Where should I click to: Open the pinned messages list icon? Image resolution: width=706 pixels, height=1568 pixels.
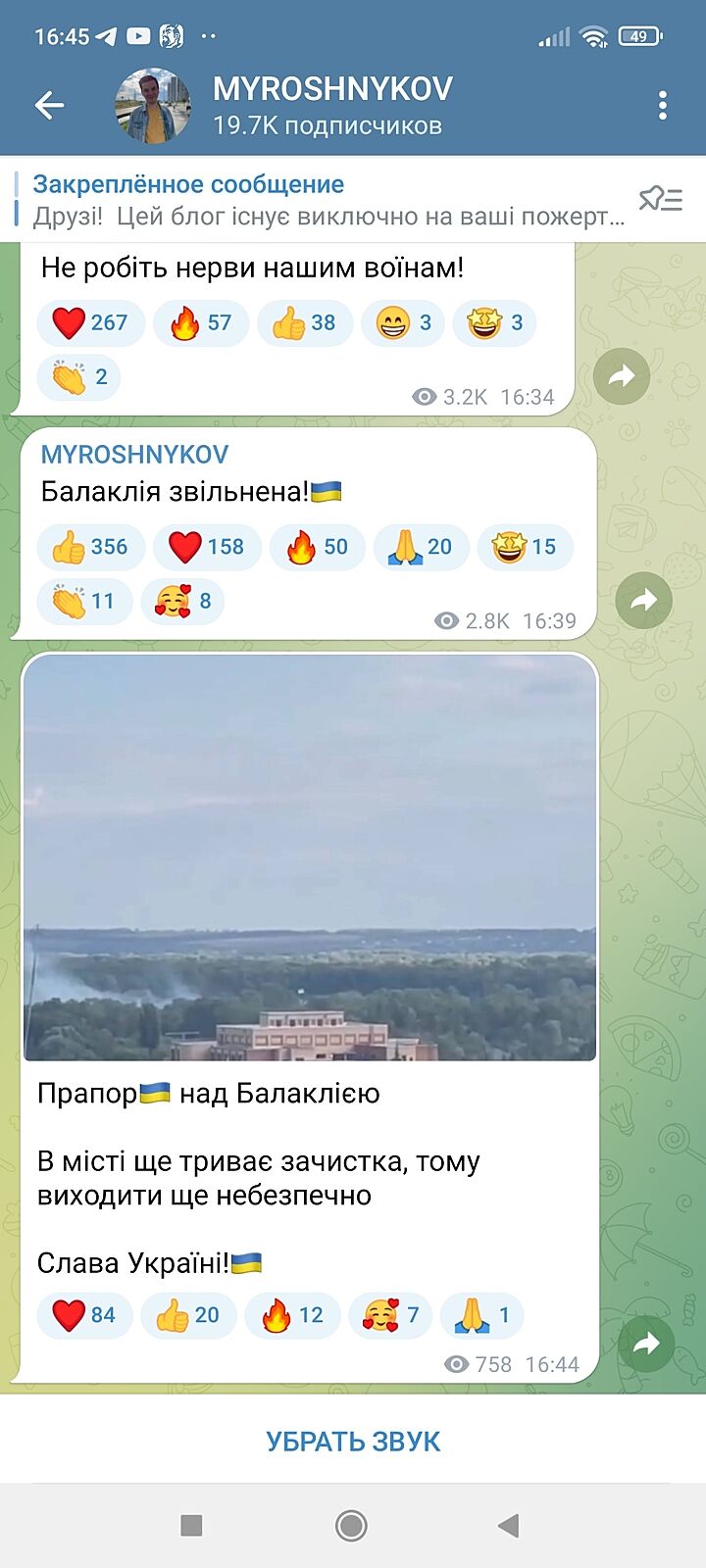point(661,199)
